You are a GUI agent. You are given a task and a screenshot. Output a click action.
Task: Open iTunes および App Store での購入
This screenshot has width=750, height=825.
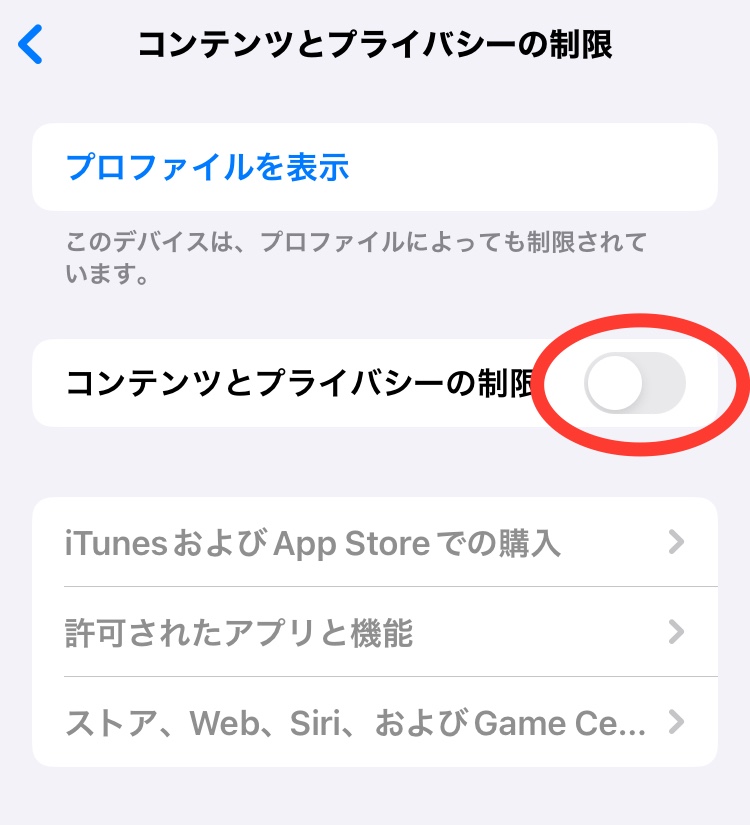[375, 543]
